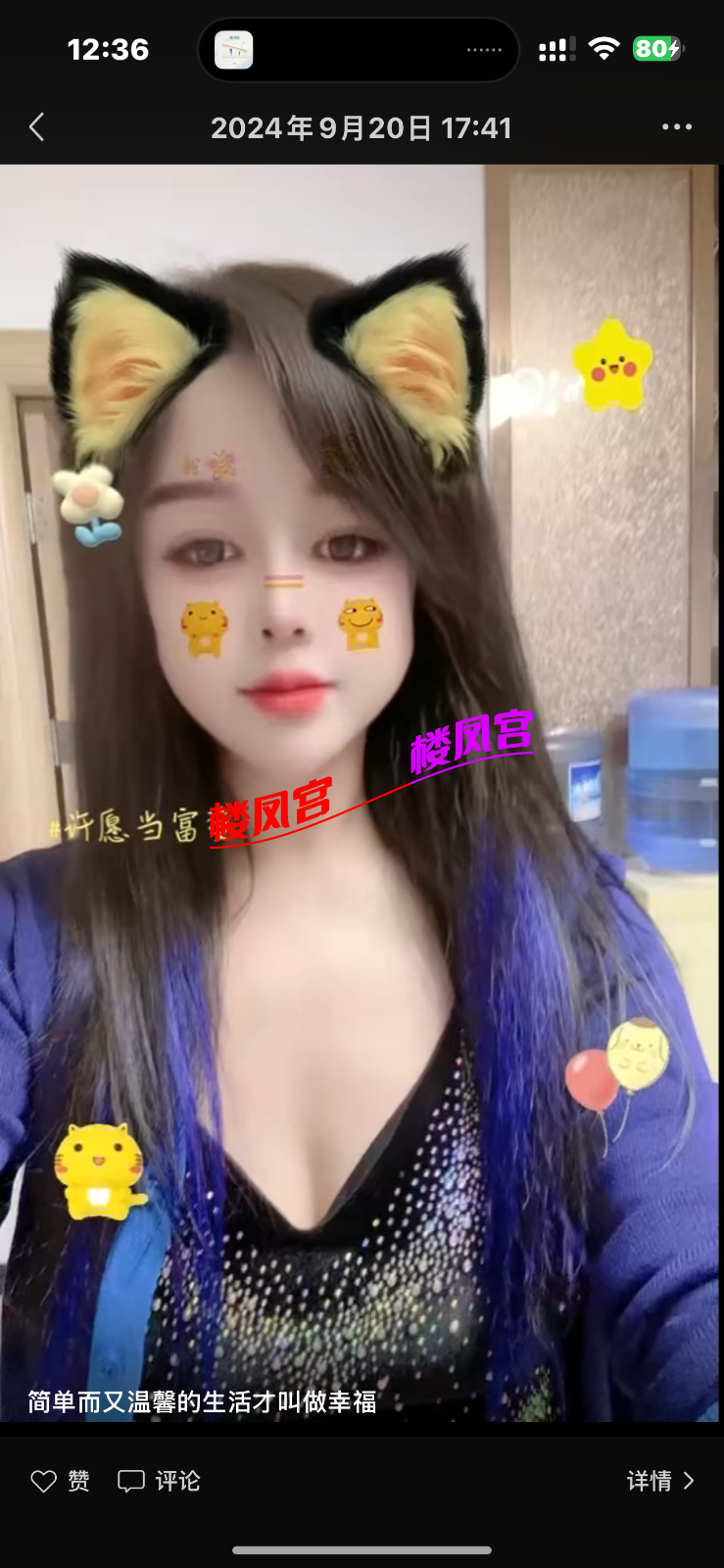
Task: Open 评论 to comment on the post
Action: tap(159, 1481)
